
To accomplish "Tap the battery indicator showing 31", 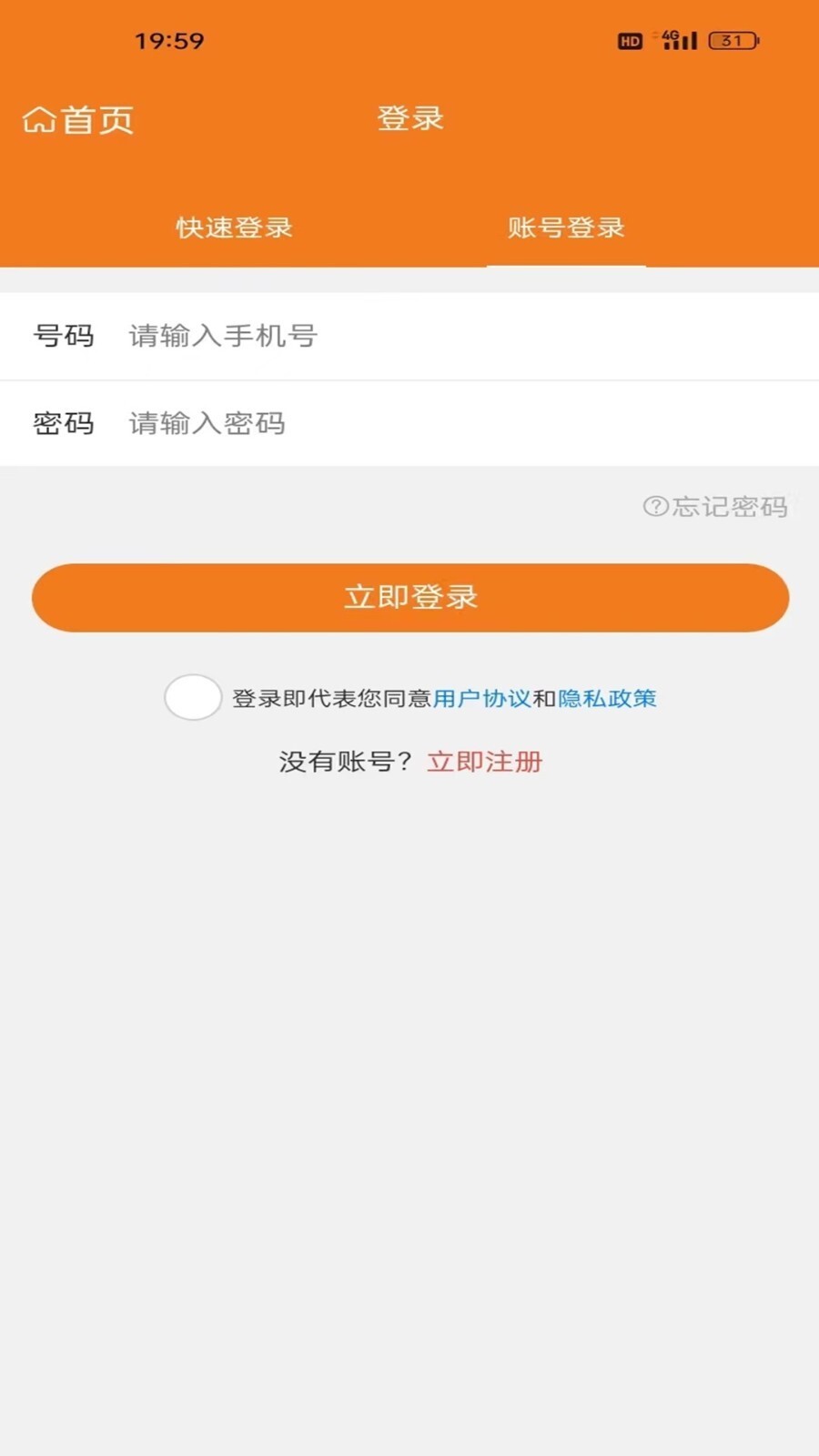I will 731,40.
